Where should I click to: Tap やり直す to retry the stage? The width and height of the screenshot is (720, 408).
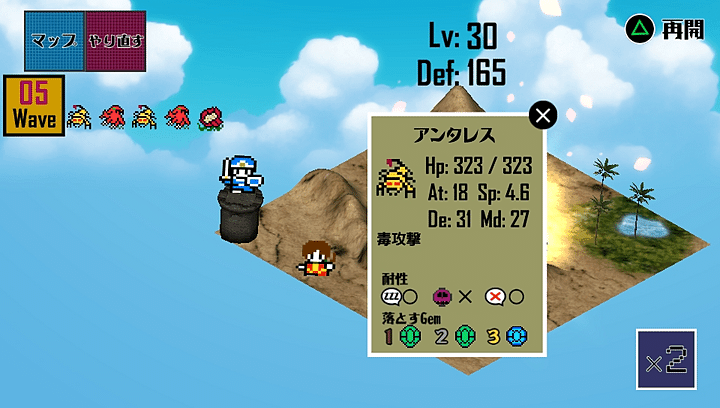coord(115,41)
